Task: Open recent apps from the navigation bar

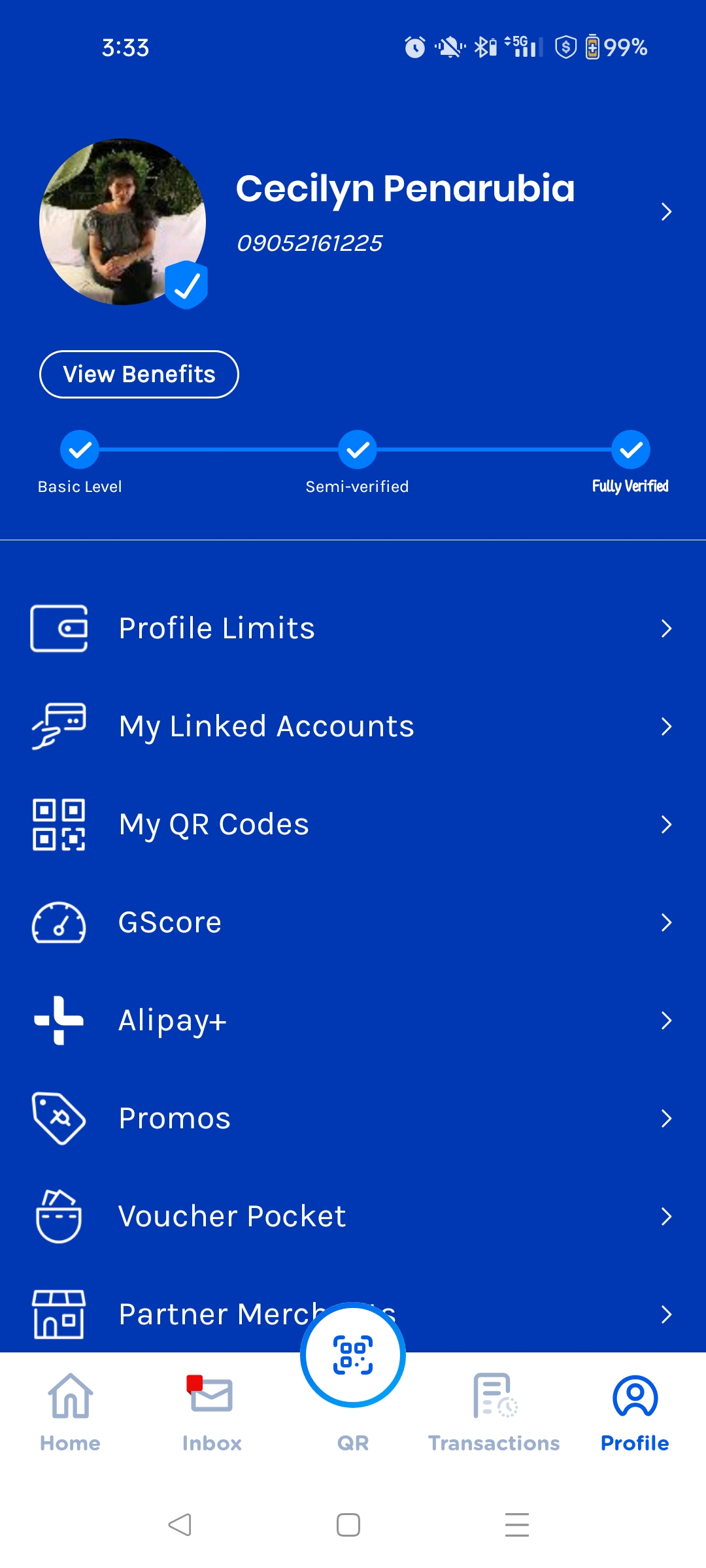Action: pos(516,1525)
